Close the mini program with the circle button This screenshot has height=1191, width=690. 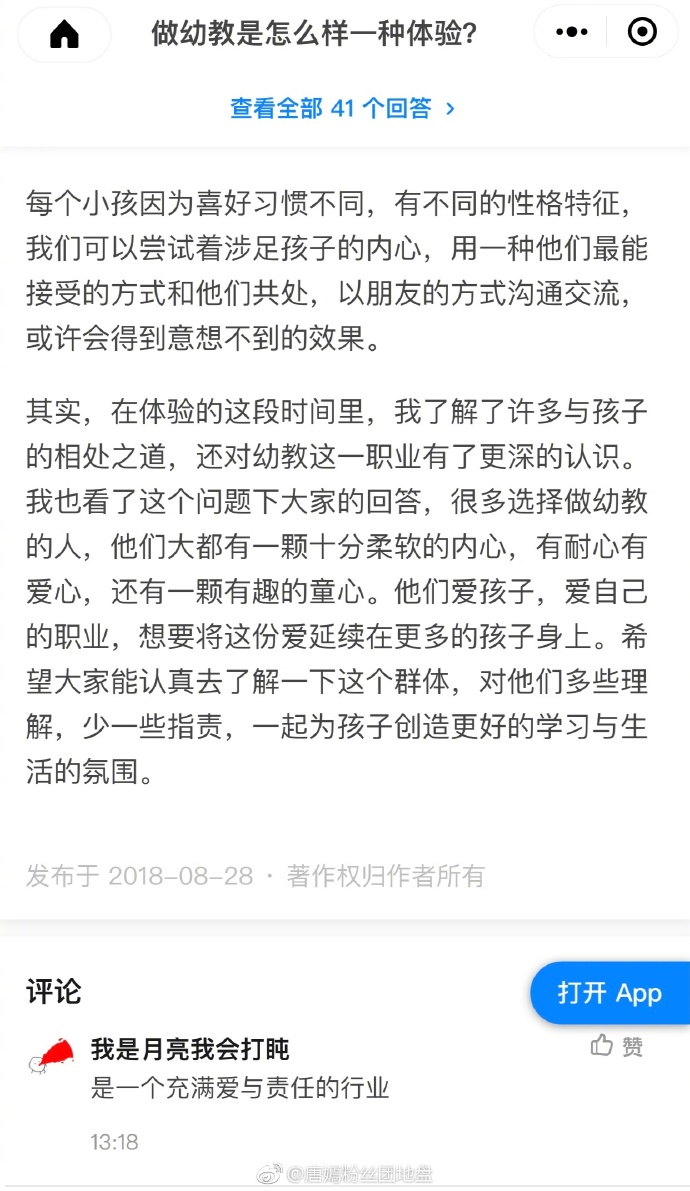[x=641, y=32]
